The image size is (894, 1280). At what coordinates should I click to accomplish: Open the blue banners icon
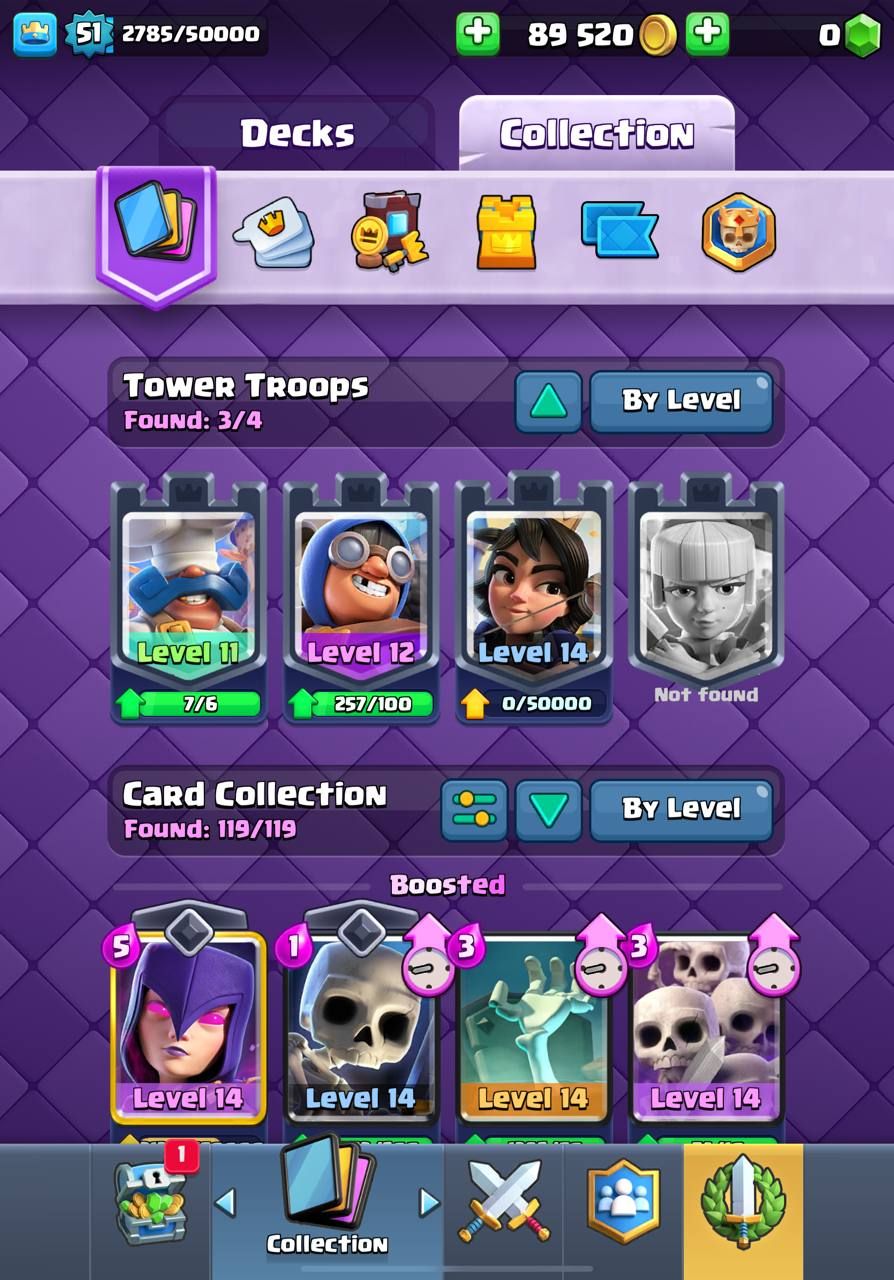(x=620, y=232)
